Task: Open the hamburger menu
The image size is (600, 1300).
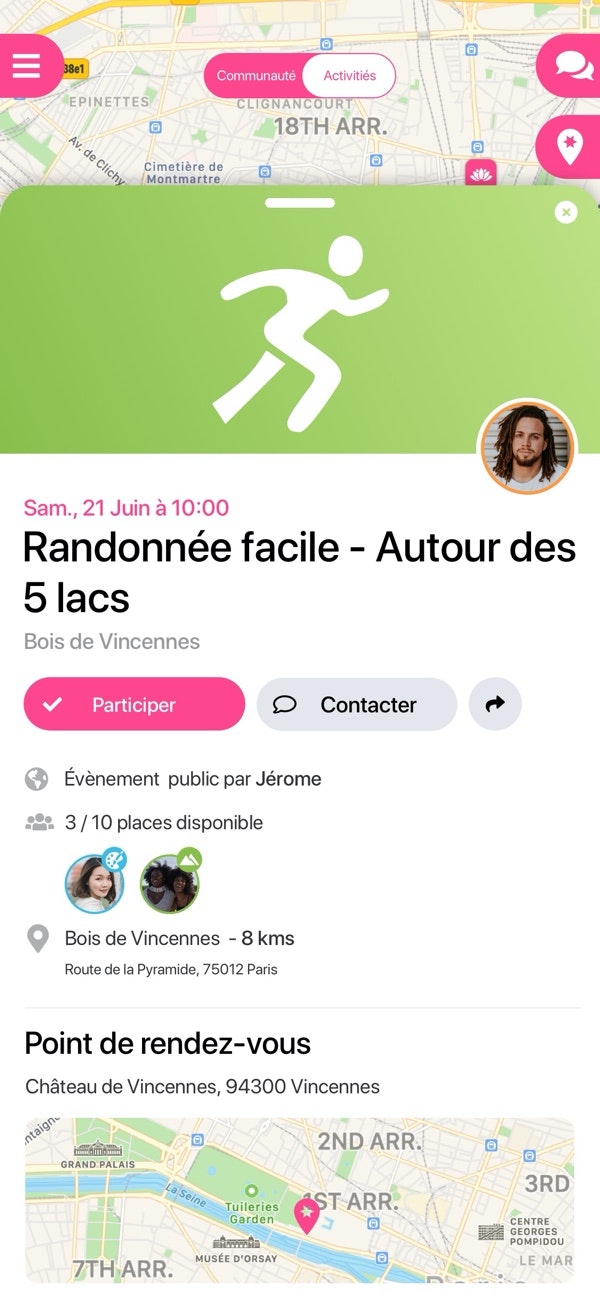Action: (x=27, y=66)
